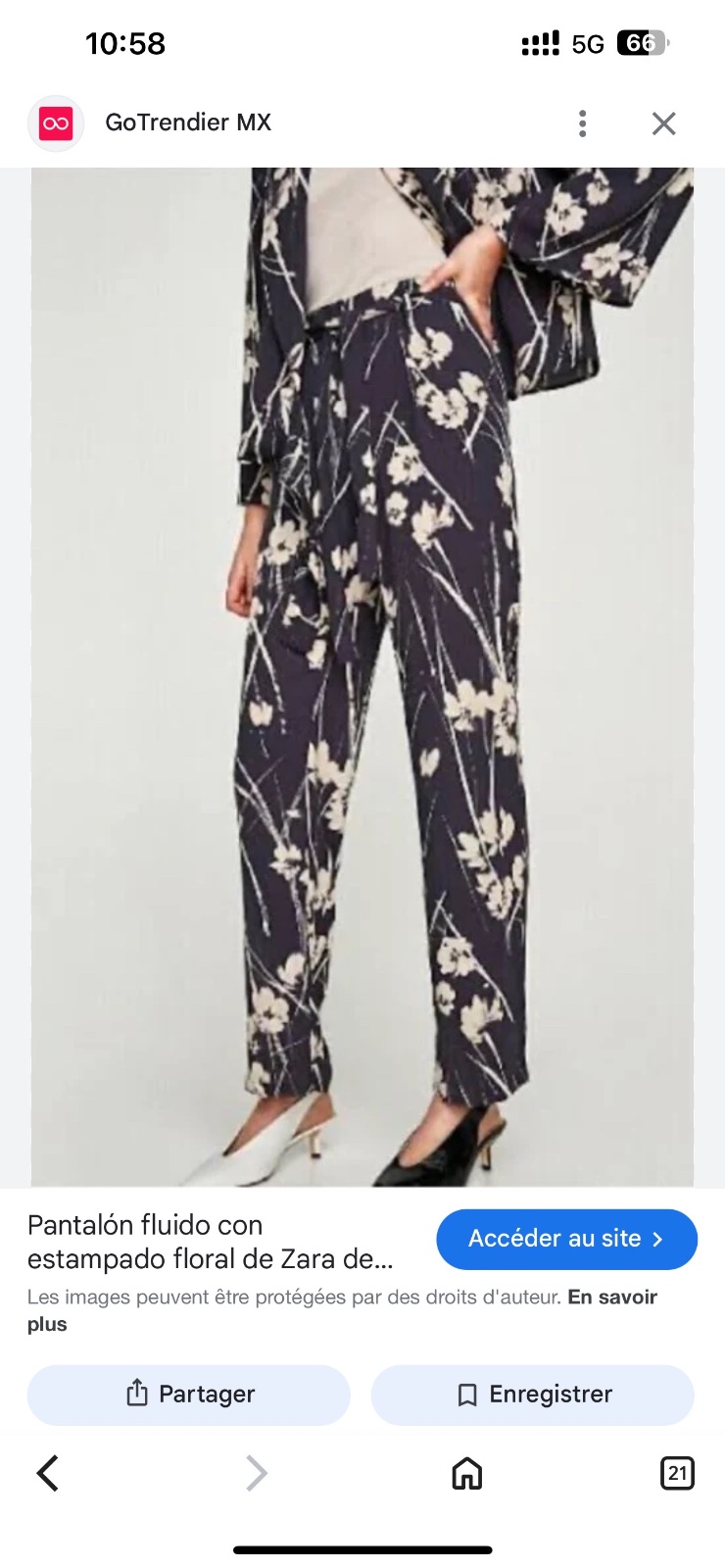The image size is (725, 1568).
Task: Share this image via Partager
Action: coord(189,1395)
